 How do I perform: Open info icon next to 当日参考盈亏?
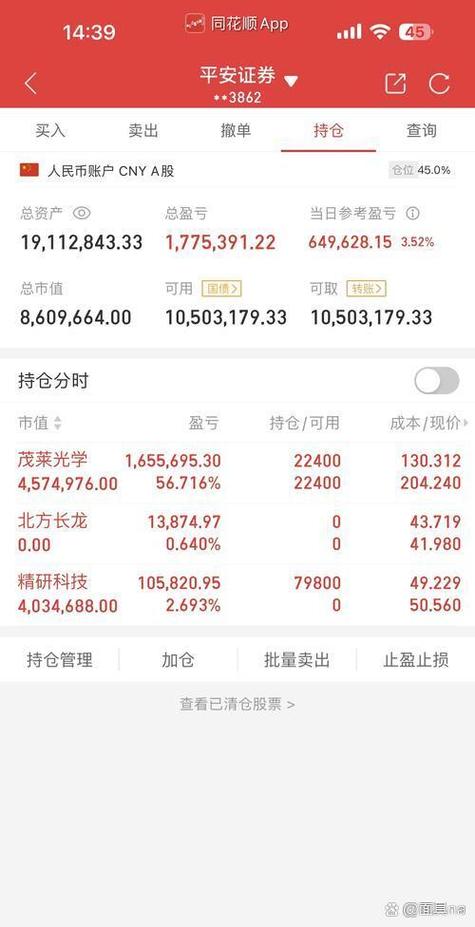click(x=413, y=213)
